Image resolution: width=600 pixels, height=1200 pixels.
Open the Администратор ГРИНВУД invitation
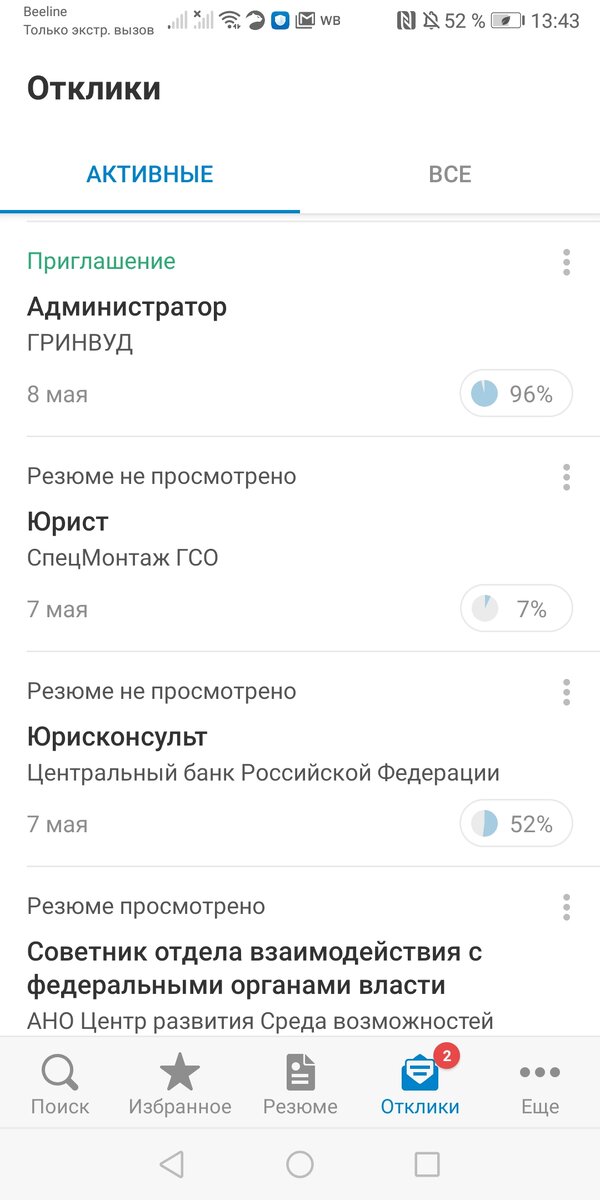(240, 325)
